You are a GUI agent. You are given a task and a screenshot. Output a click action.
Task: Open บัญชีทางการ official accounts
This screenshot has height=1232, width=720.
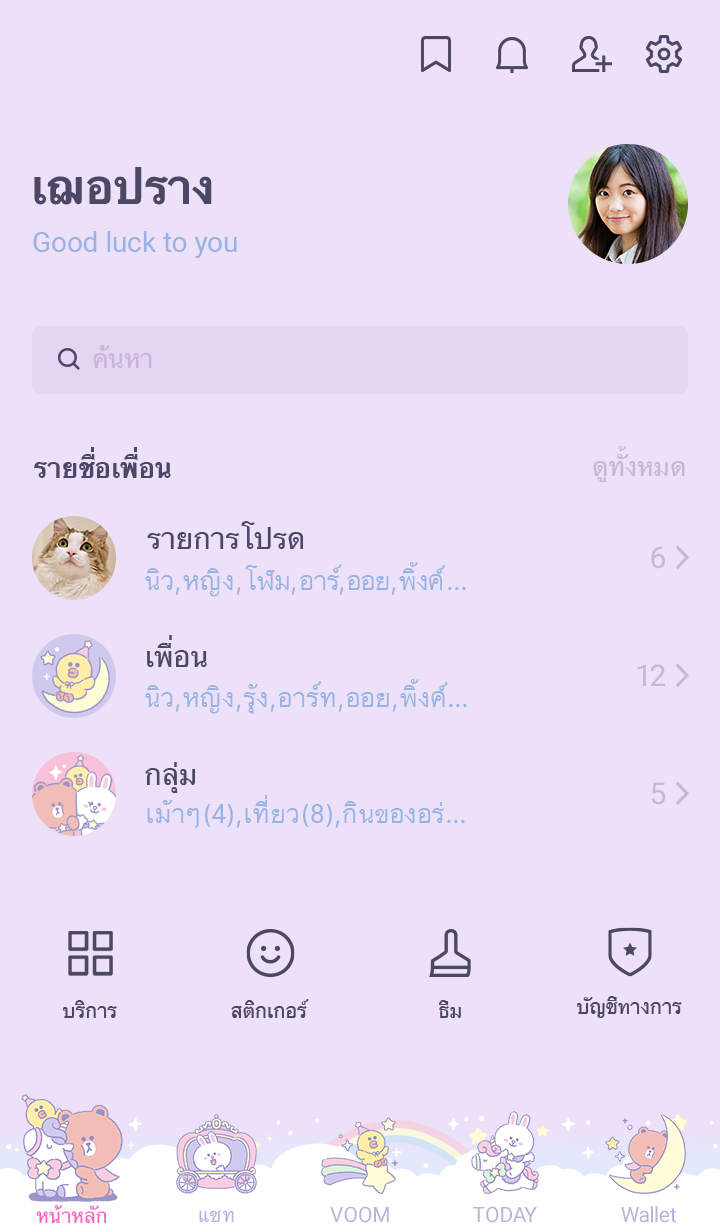point(629,973)
